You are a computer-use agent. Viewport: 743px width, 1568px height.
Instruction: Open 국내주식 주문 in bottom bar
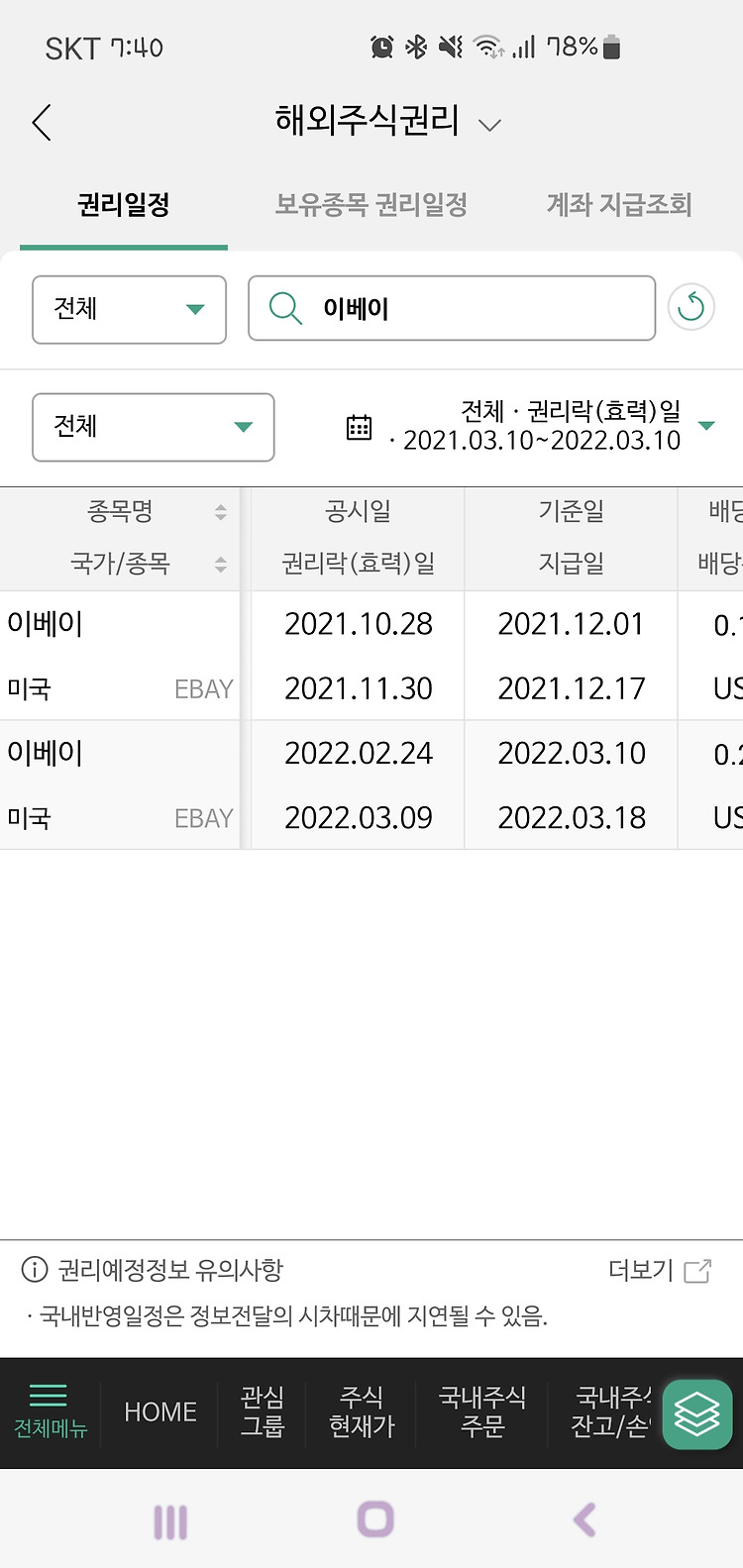(482, 1412)
